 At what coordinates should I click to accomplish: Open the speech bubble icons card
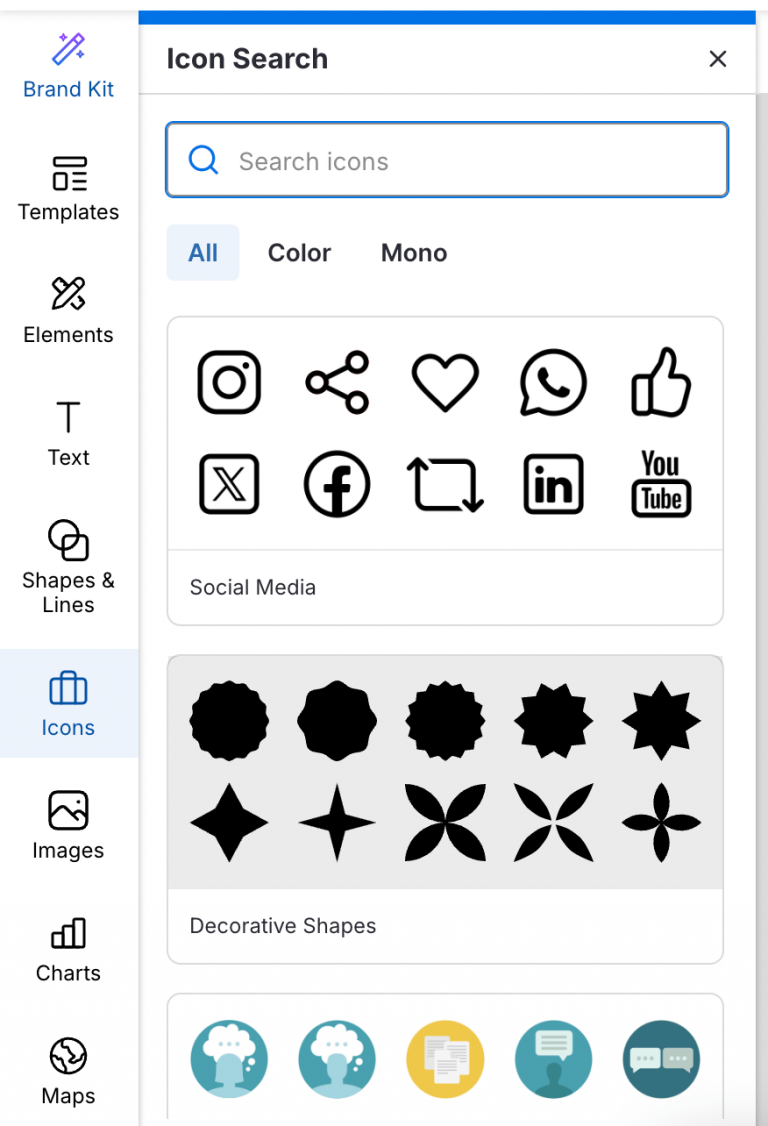click(445, 1058)
